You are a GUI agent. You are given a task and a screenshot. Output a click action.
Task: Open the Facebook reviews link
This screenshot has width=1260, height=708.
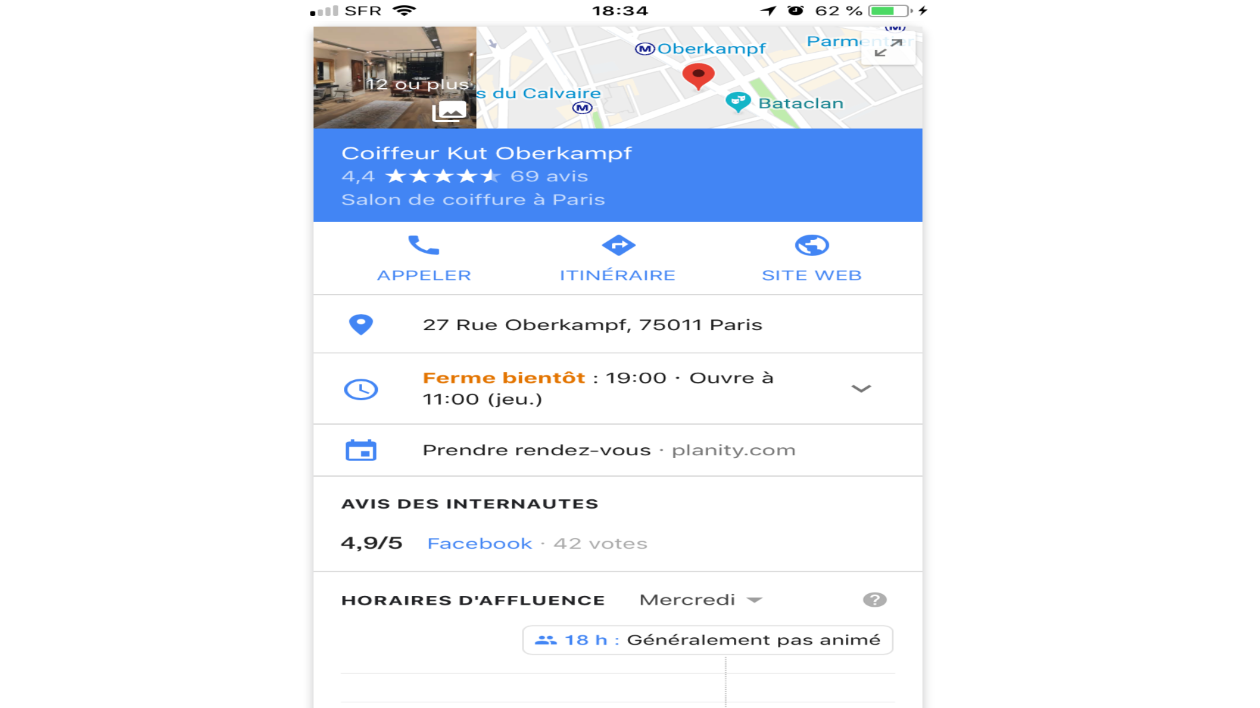(x=479, y=543)
